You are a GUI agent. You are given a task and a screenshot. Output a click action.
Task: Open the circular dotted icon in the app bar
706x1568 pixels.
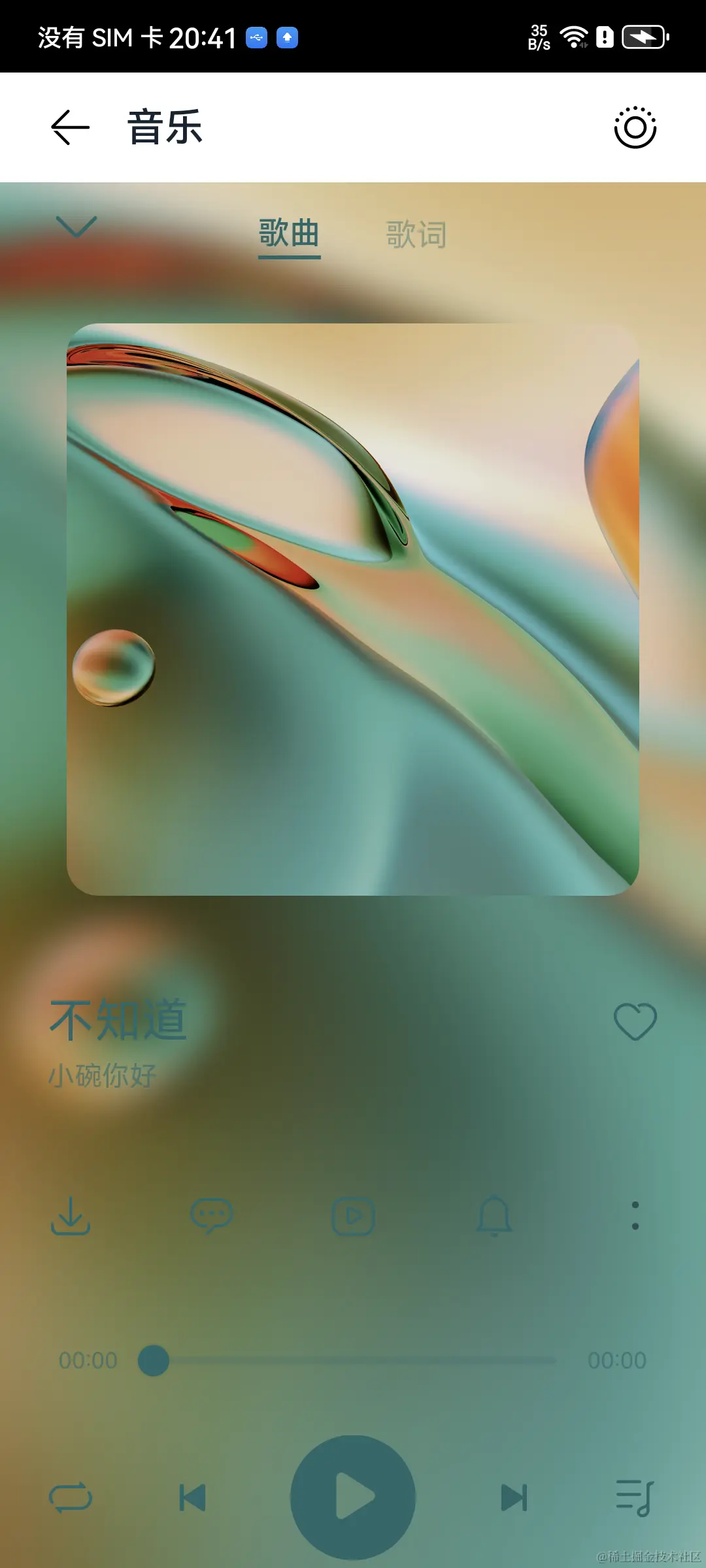[635, 127]
